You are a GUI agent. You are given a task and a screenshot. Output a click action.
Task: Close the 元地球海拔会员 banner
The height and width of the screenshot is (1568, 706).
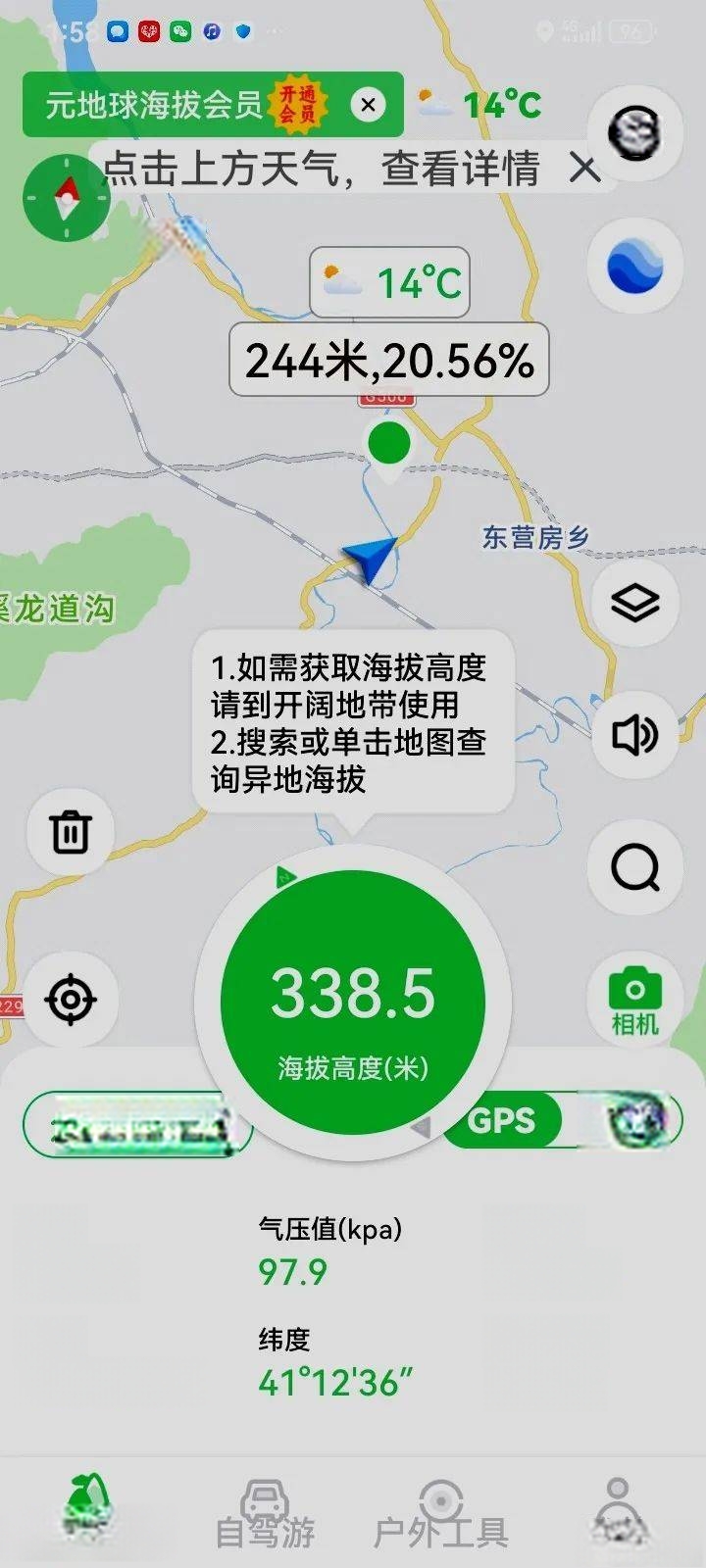pos(369,105)
